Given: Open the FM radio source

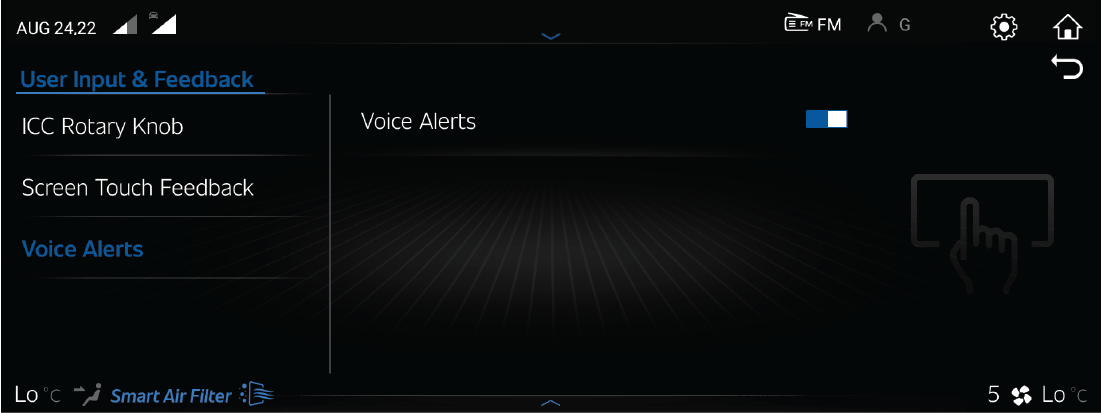Looking at the screenshot, I should click(x=813, y=25).
